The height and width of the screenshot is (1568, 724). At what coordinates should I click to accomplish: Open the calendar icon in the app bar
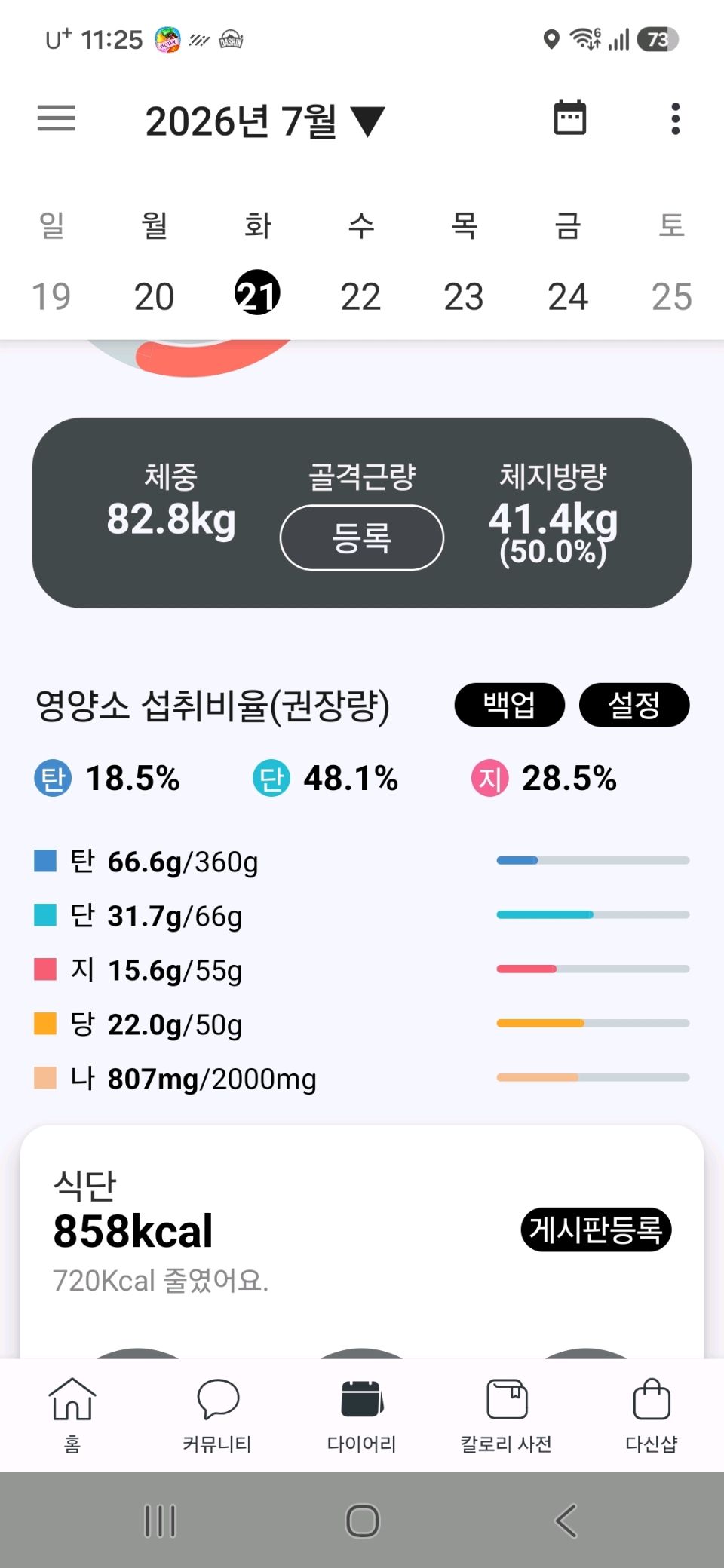coord(569,118)
